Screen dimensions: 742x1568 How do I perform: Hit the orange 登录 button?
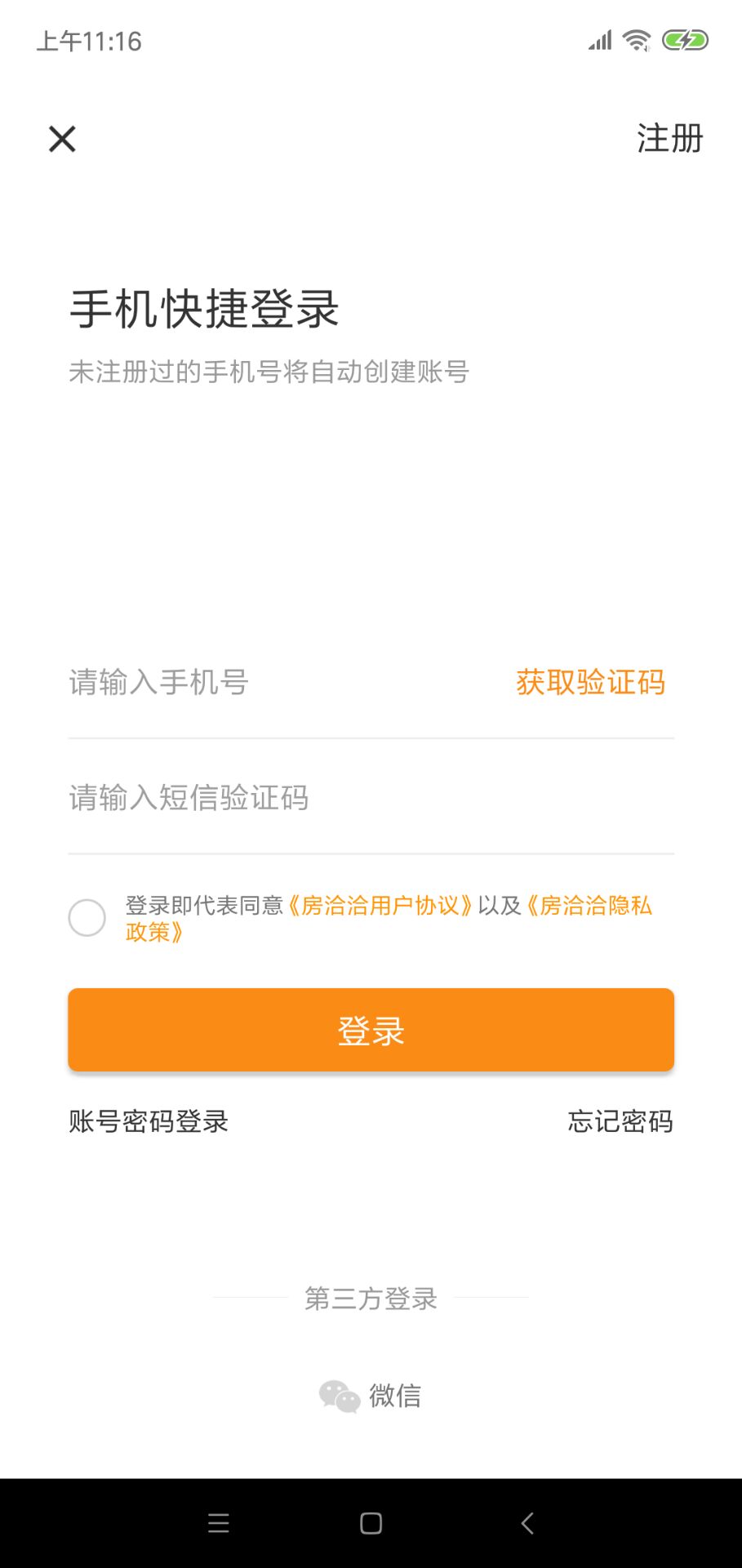371,1030
